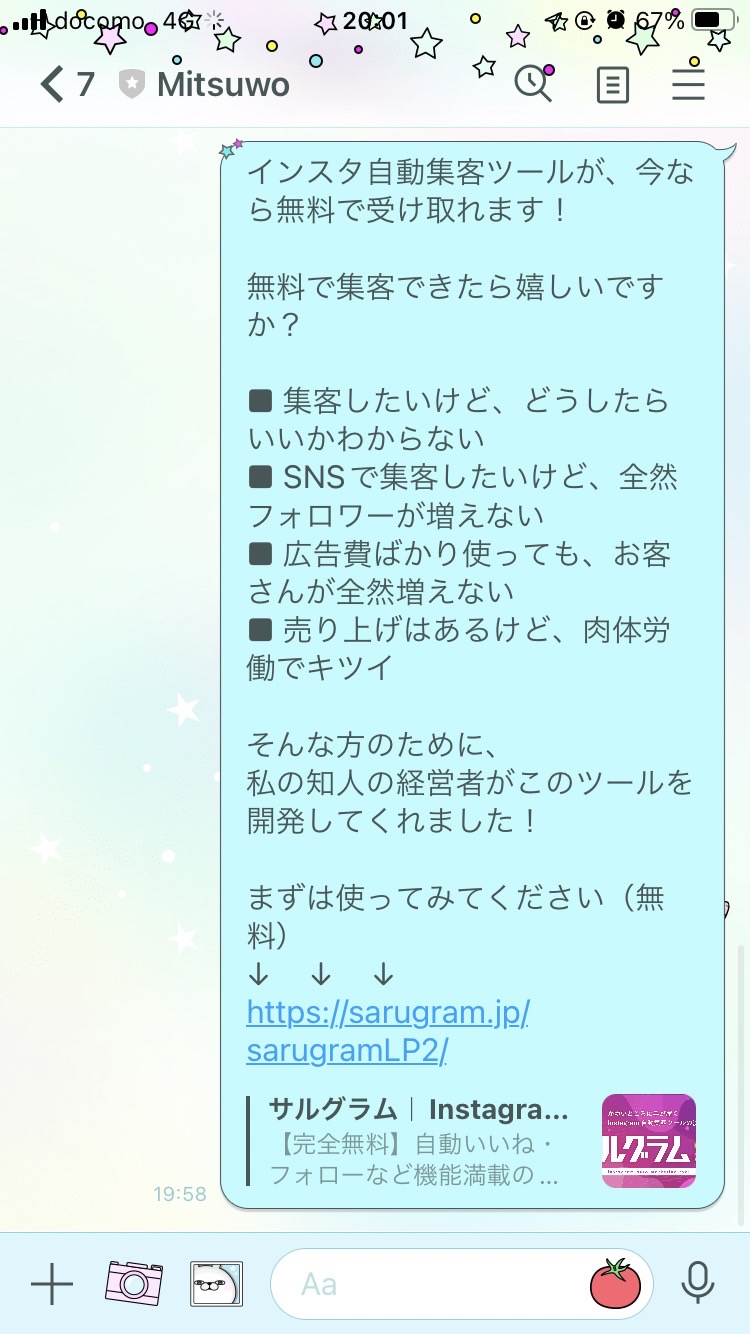Launch the camera from the chat
The image size is (750, 1334).
coord(134,1284)
